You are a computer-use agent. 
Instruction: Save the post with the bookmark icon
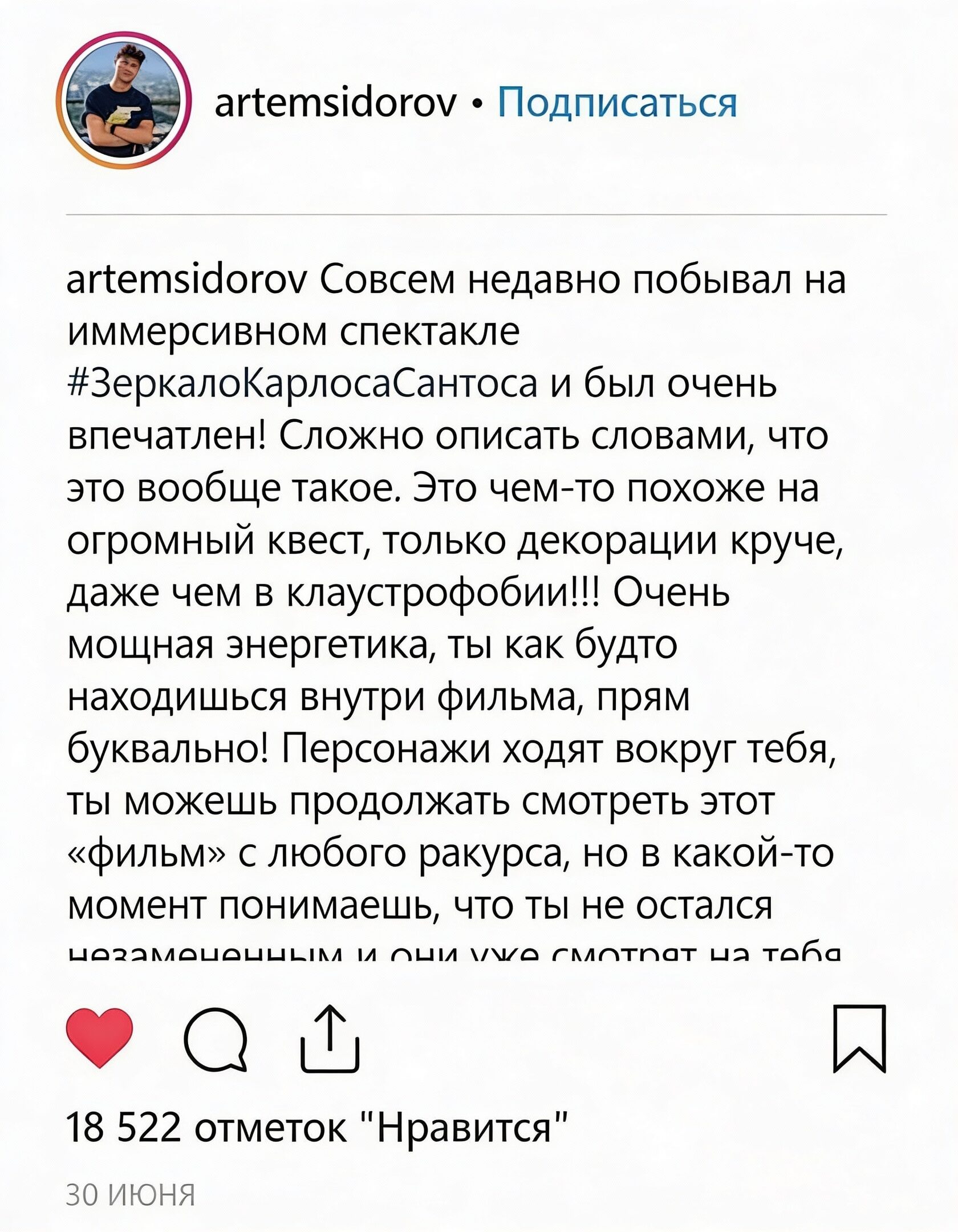point(860,1038)
